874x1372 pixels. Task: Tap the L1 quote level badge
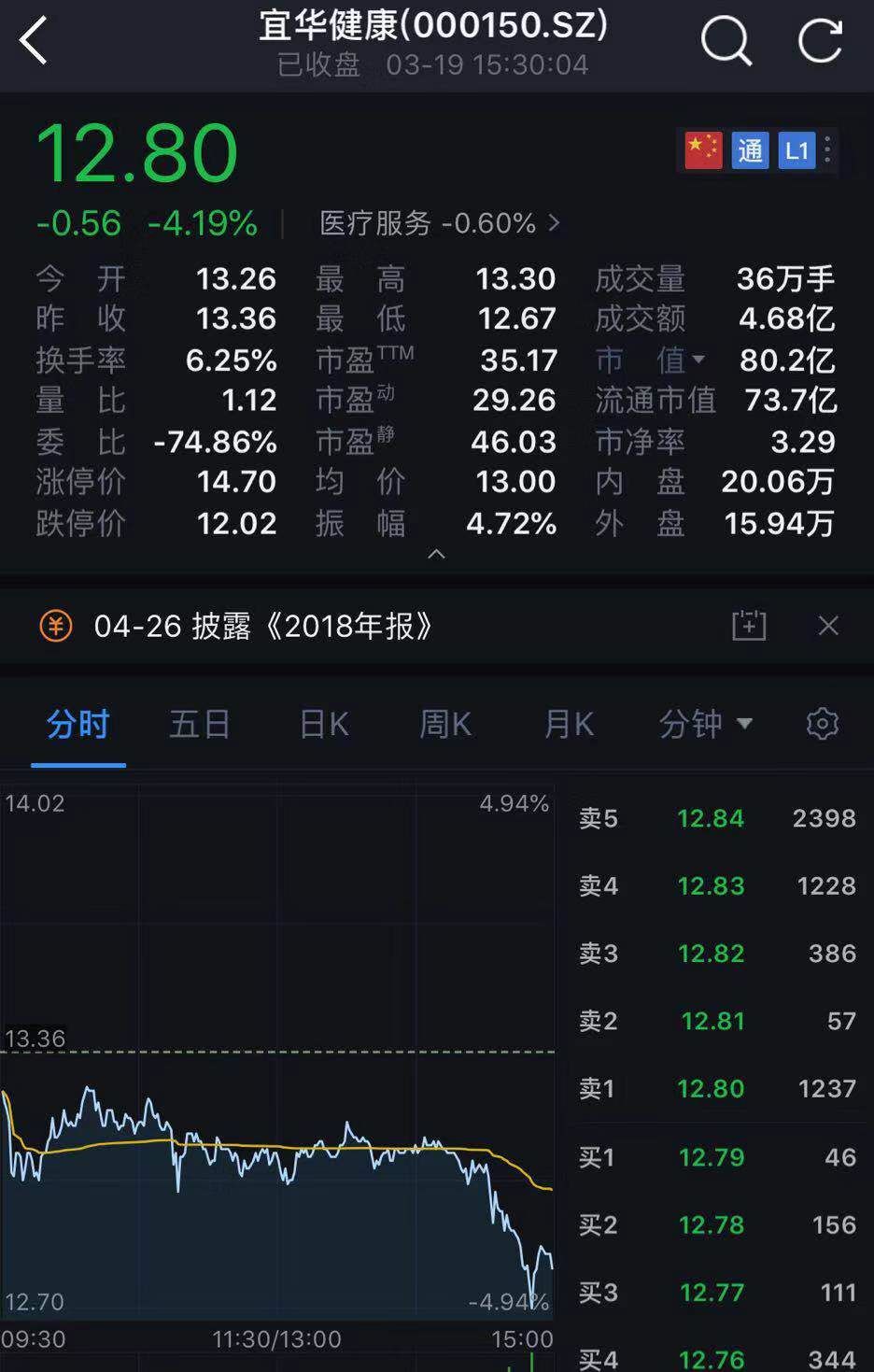click(796, 150)
